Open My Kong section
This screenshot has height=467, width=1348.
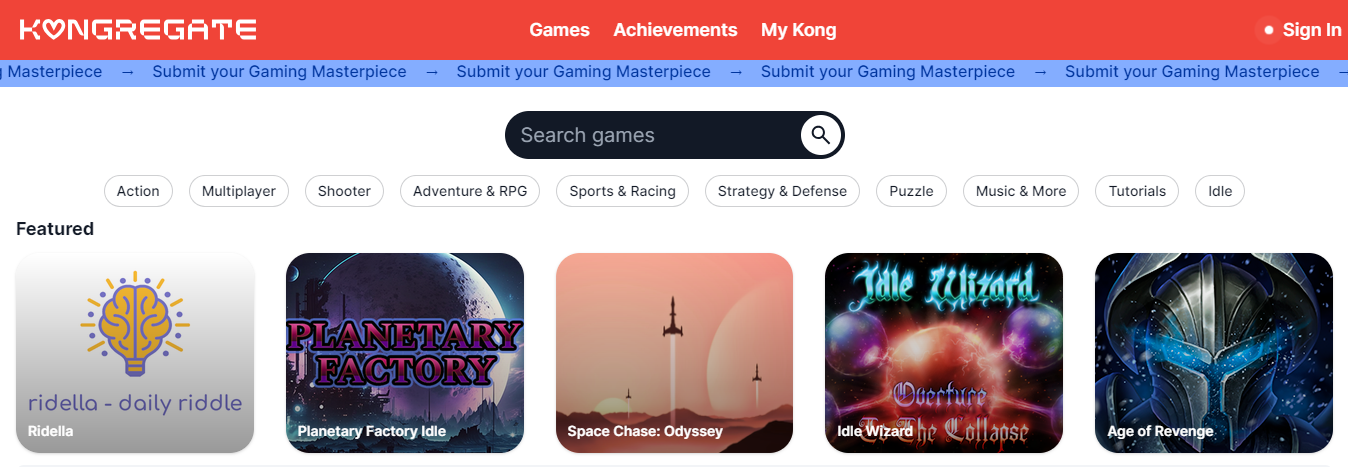point(798,30)
